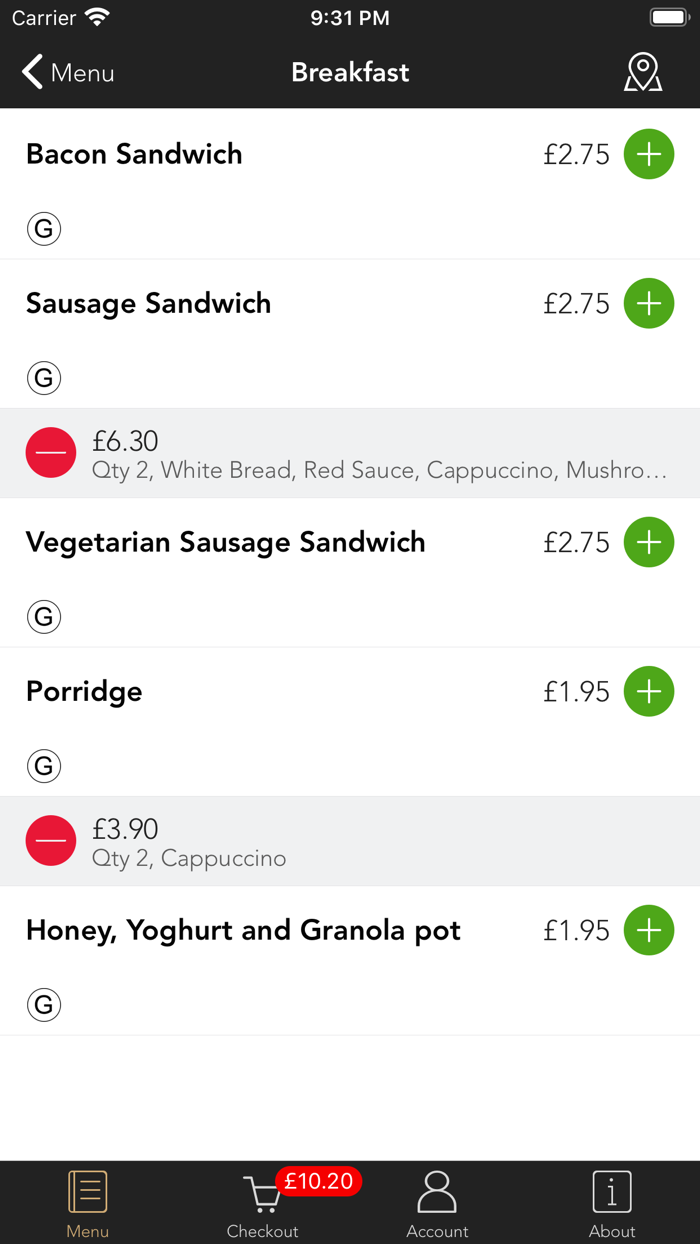Open the map location icon
The width and height of the screenshot is (700, 1244).
tap(643, 73)
